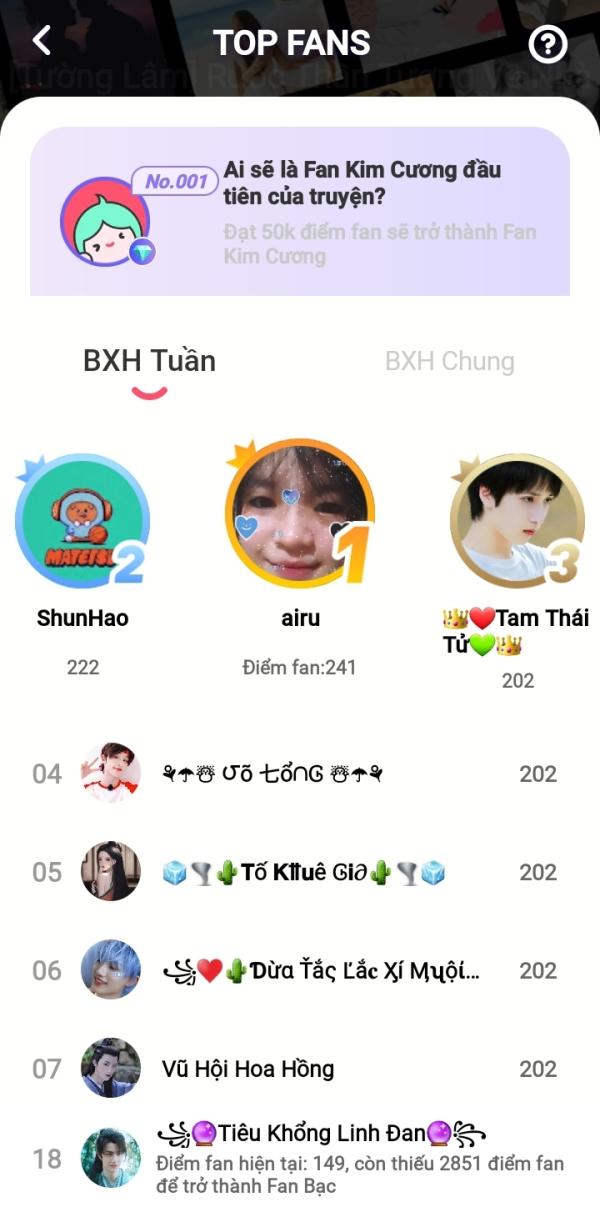Open the rank 04 fan row
This screenshot has height=1207, width=600.
[300, 773]
